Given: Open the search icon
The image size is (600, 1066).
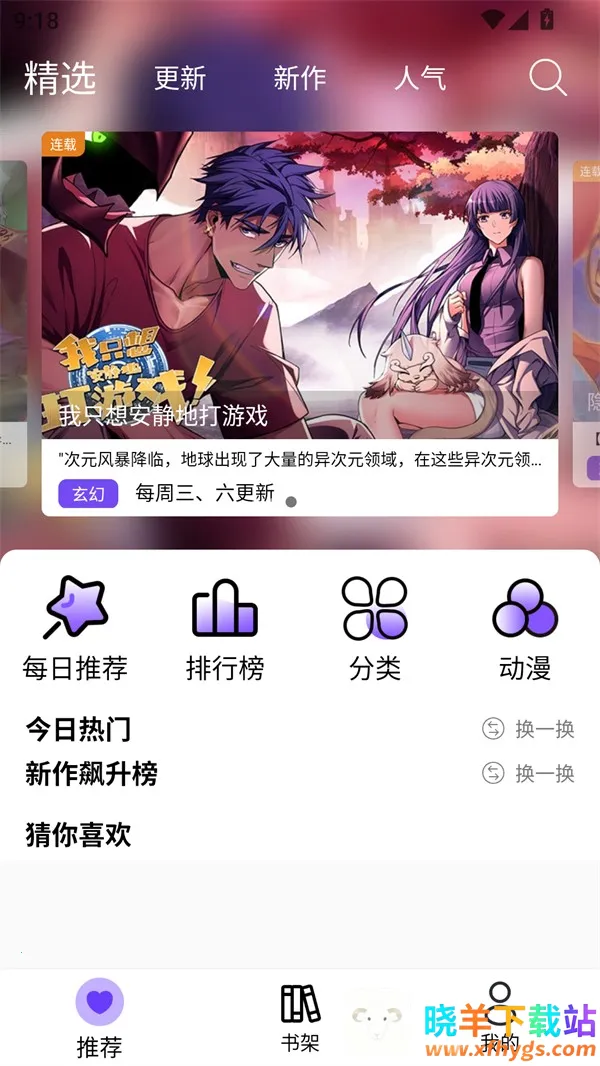Looking at the screenshot, I should tap(547, 77).
